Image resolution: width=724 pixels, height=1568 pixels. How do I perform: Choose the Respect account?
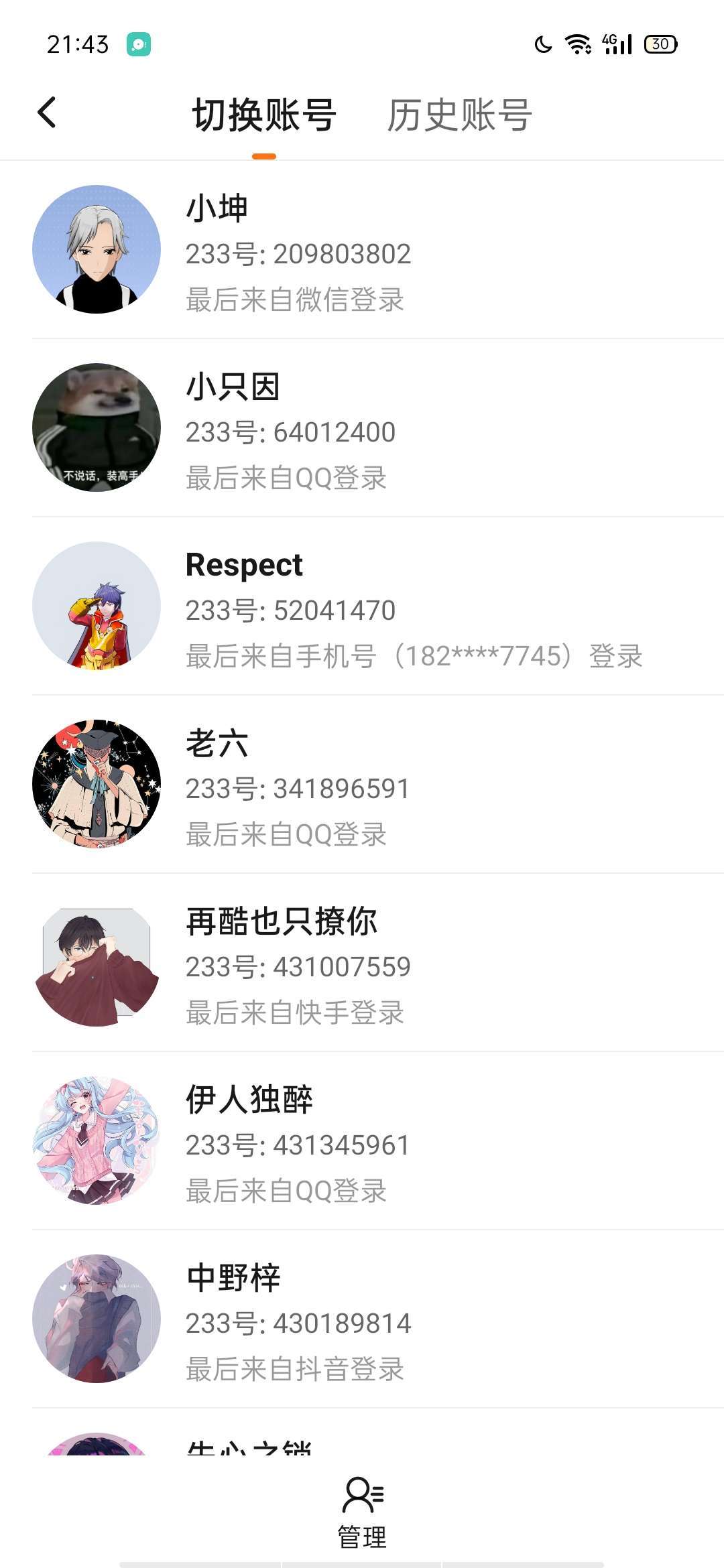[362, 606]
